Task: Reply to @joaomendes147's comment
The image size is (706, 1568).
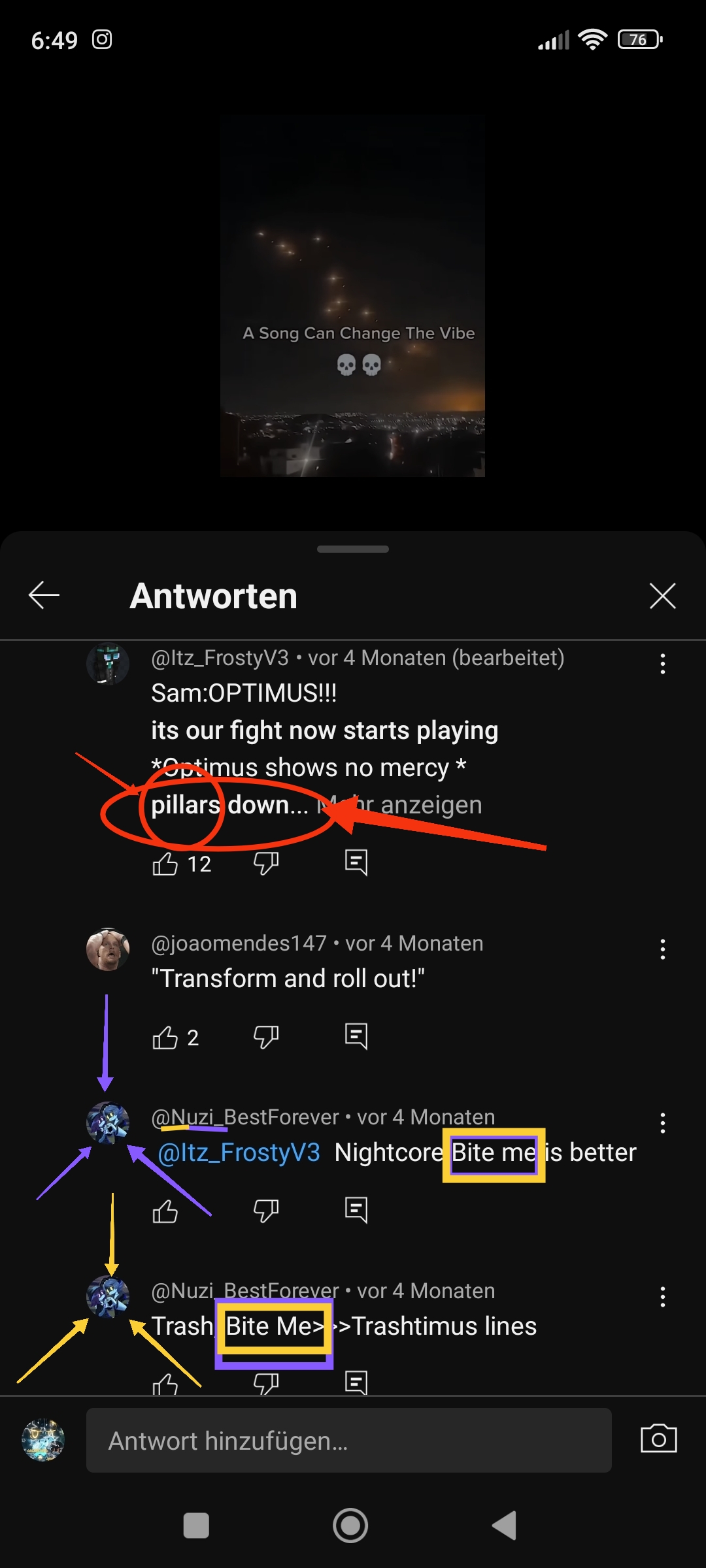Action: tap(356, 1037)
